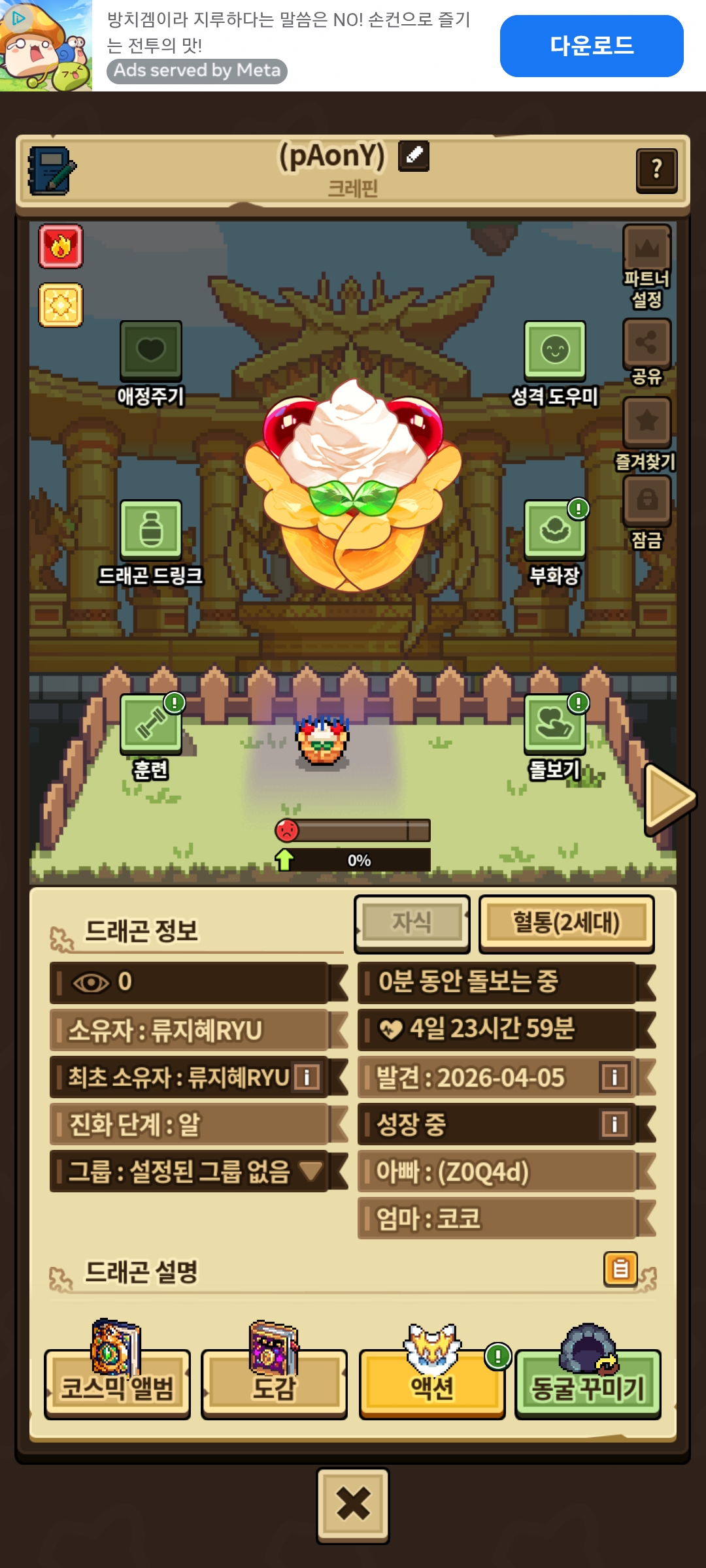This screenshot has width=706, height=1568.
Task: Go to next dragon with arrow
Action: (x=668, y=798)
